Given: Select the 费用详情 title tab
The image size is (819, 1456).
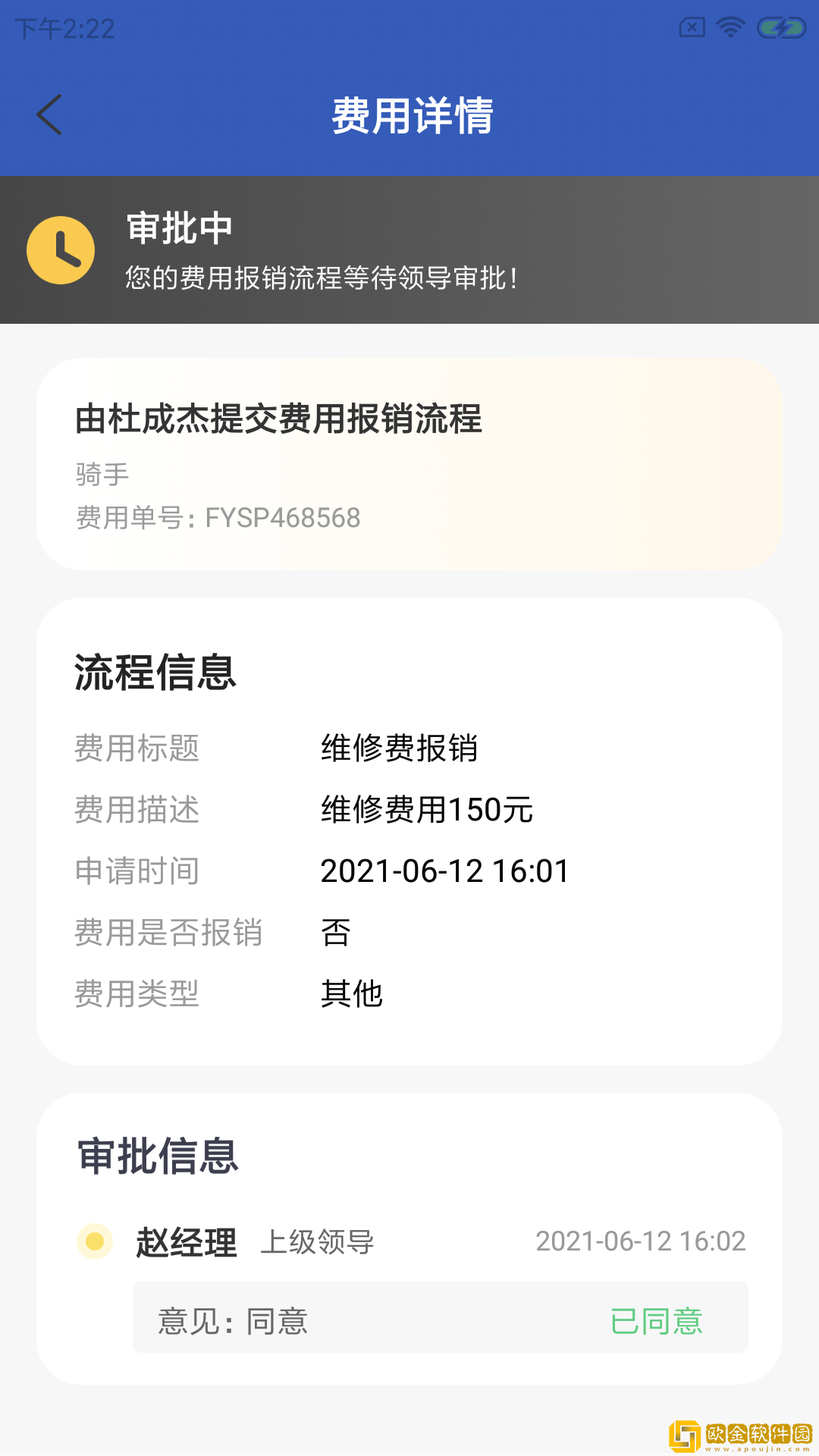Looking at the screenshot, I should pos(413,115).
